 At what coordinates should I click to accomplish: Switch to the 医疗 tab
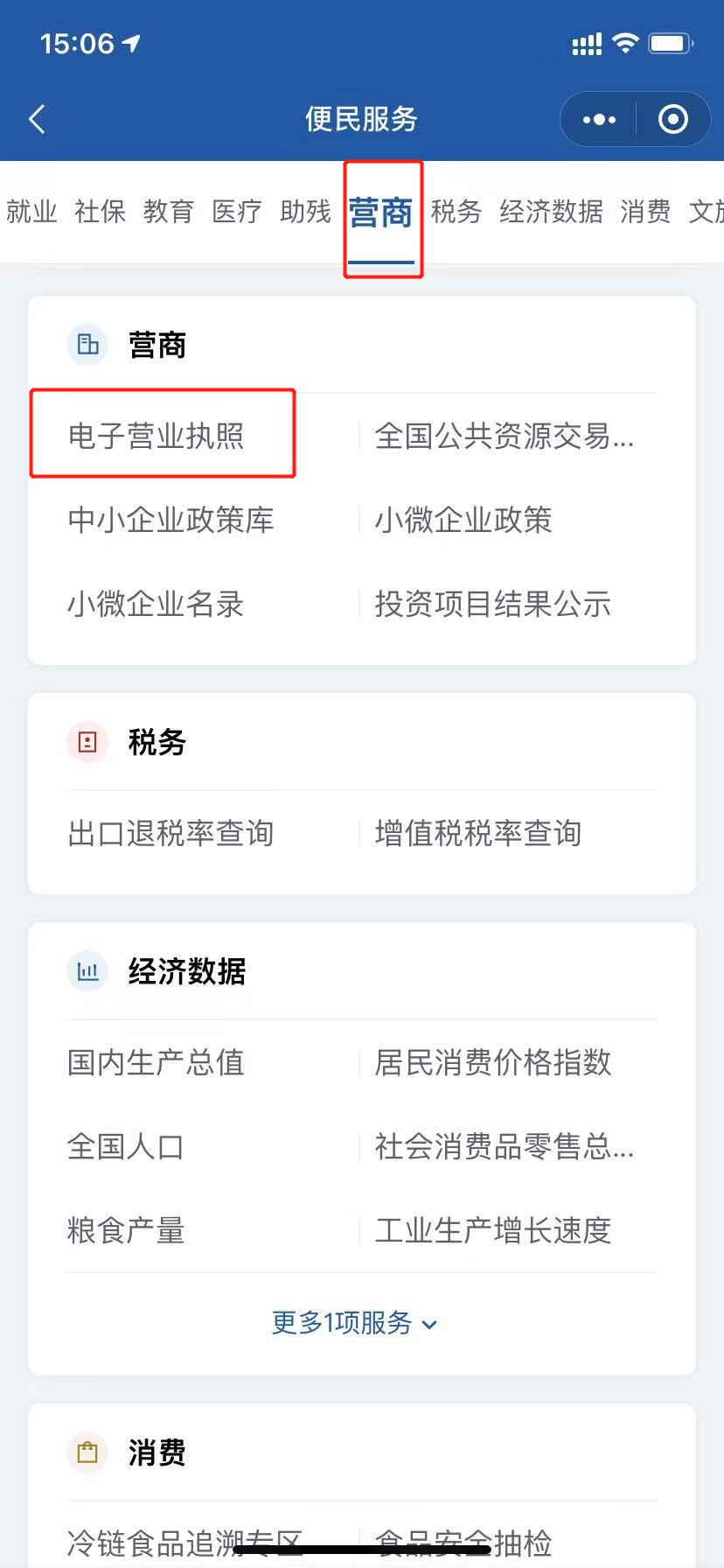237,211
